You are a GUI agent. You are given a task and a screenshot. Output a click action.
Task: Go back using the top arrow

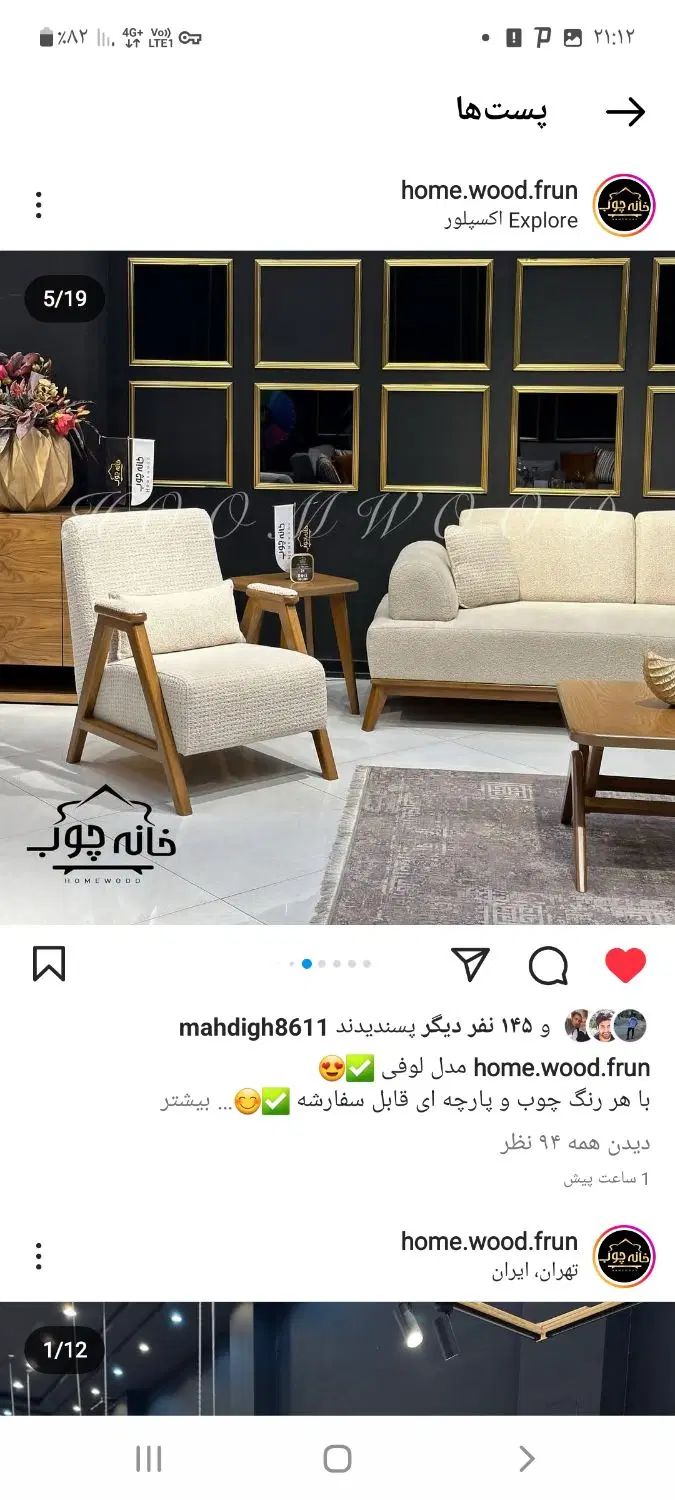(x=626, y=112)
